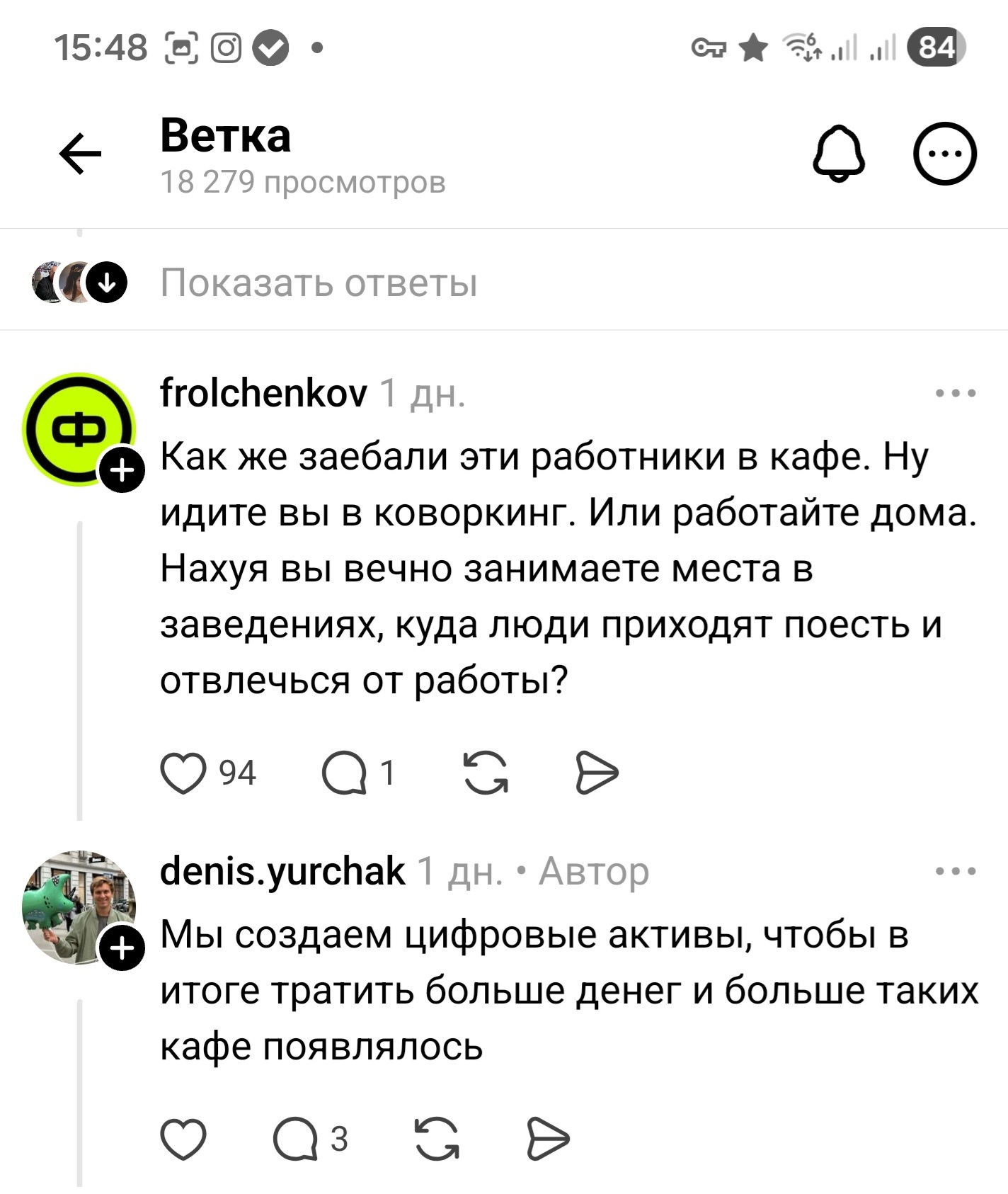
Task: Like denis.yurchak's reply
Action: [183, 1139]
